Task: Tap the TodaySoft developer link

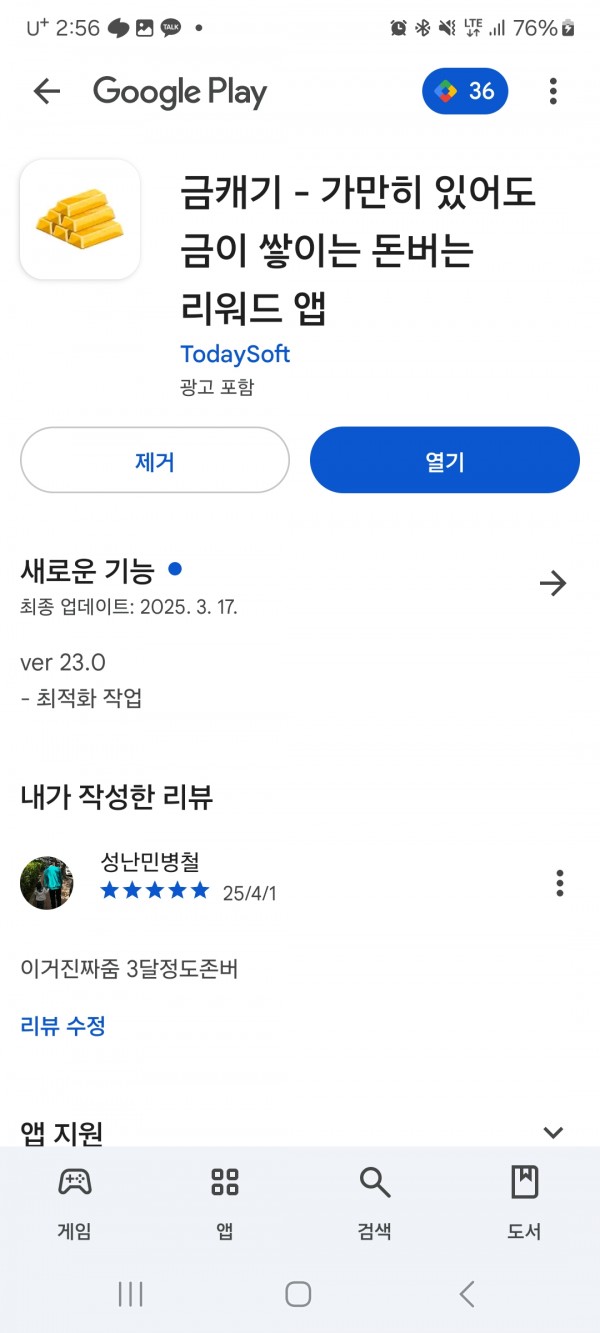Action: [x=235, y=354]
